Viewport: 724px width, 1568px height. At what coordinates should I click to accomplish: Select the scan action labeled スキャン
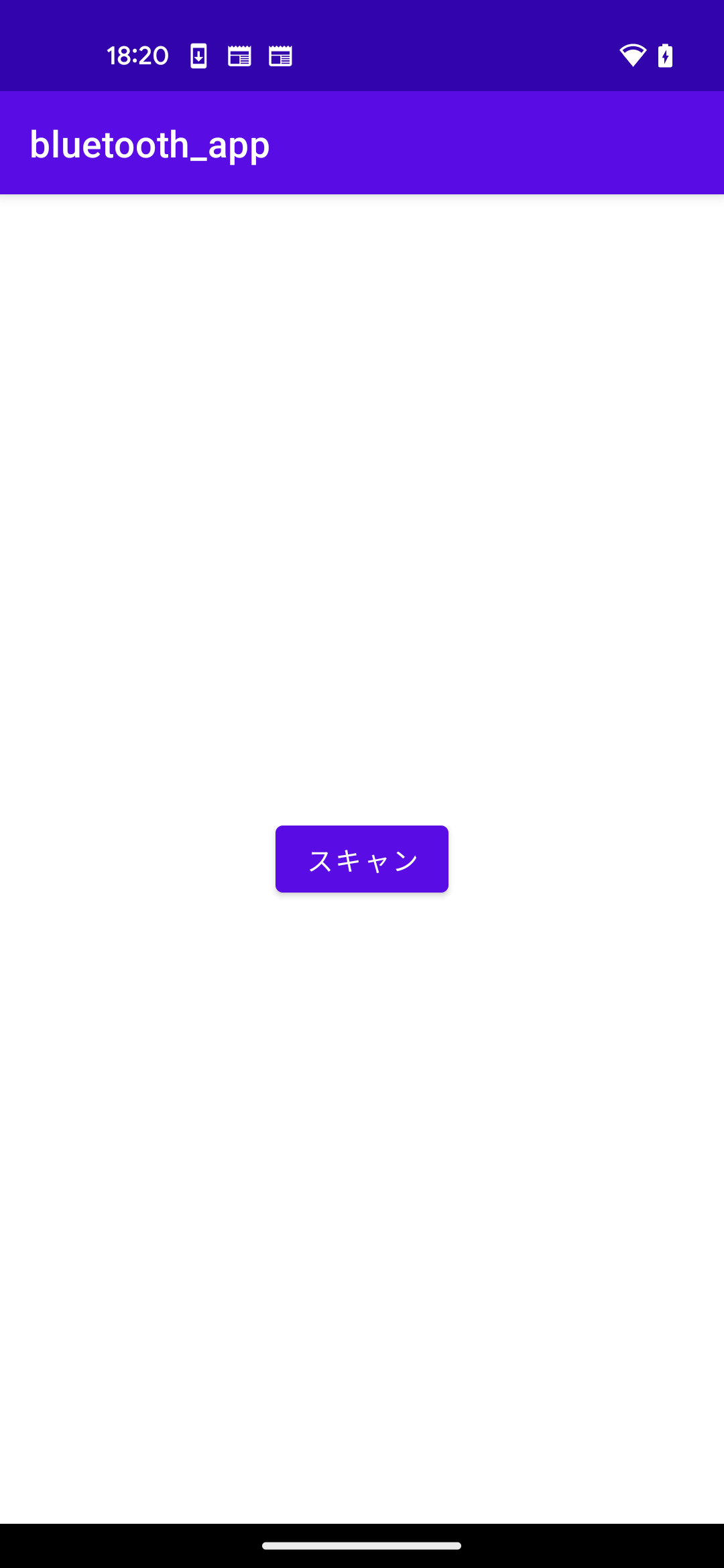point(361,858)
